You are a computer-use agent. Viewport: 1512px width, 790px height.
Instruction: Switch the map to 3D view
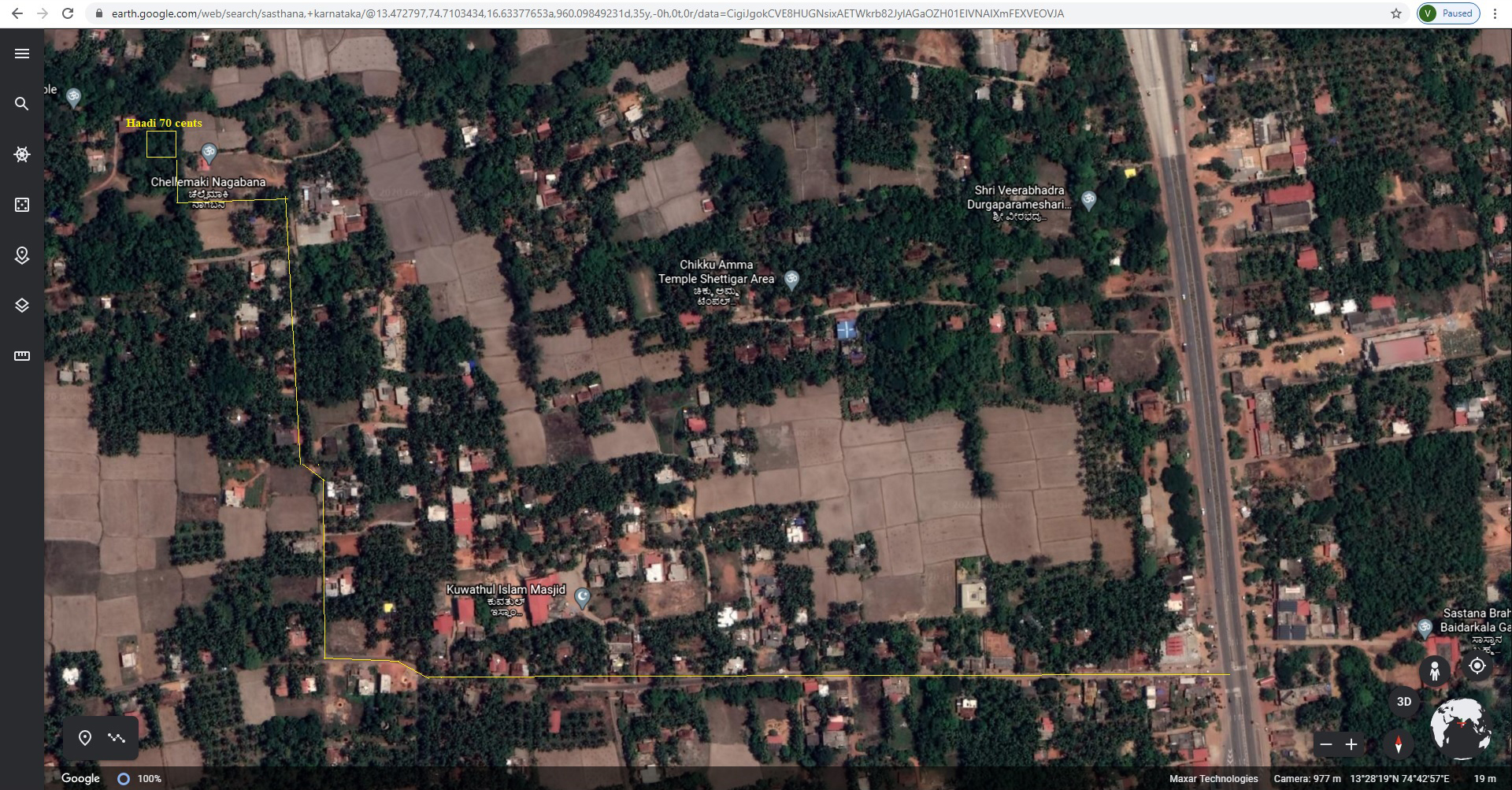coord(1404,702)
